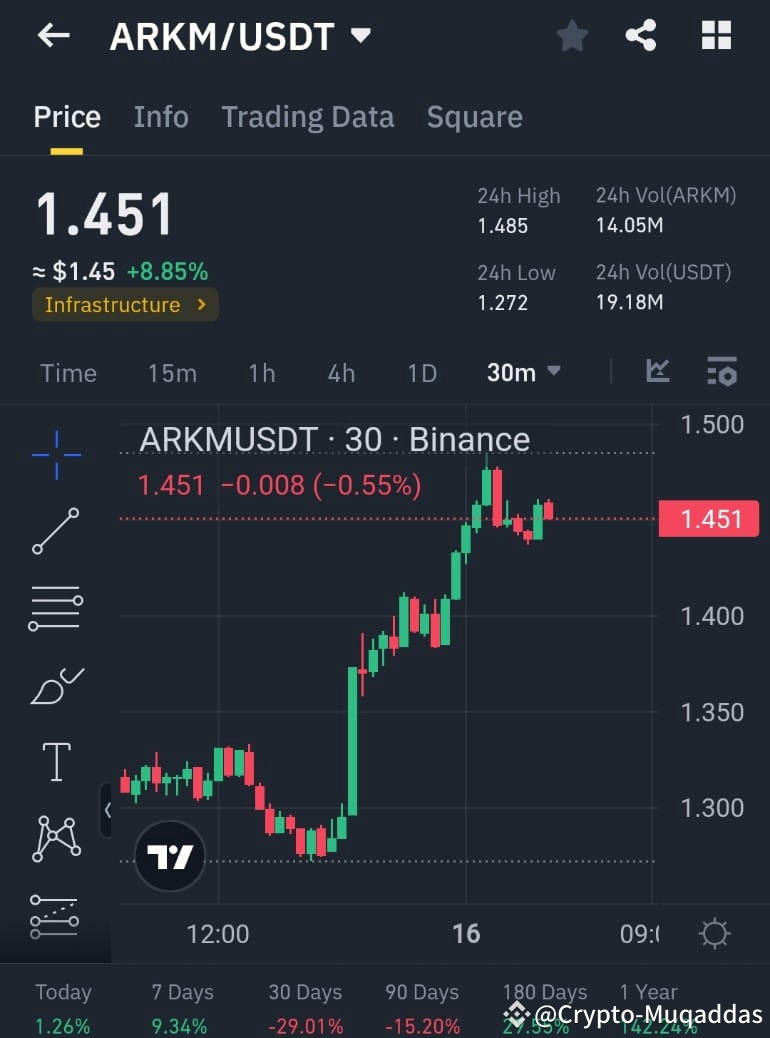This screenshot has width=770, height=1038.
Task: Open chart indicators via the line-chart icon
Action: point(658,371)
